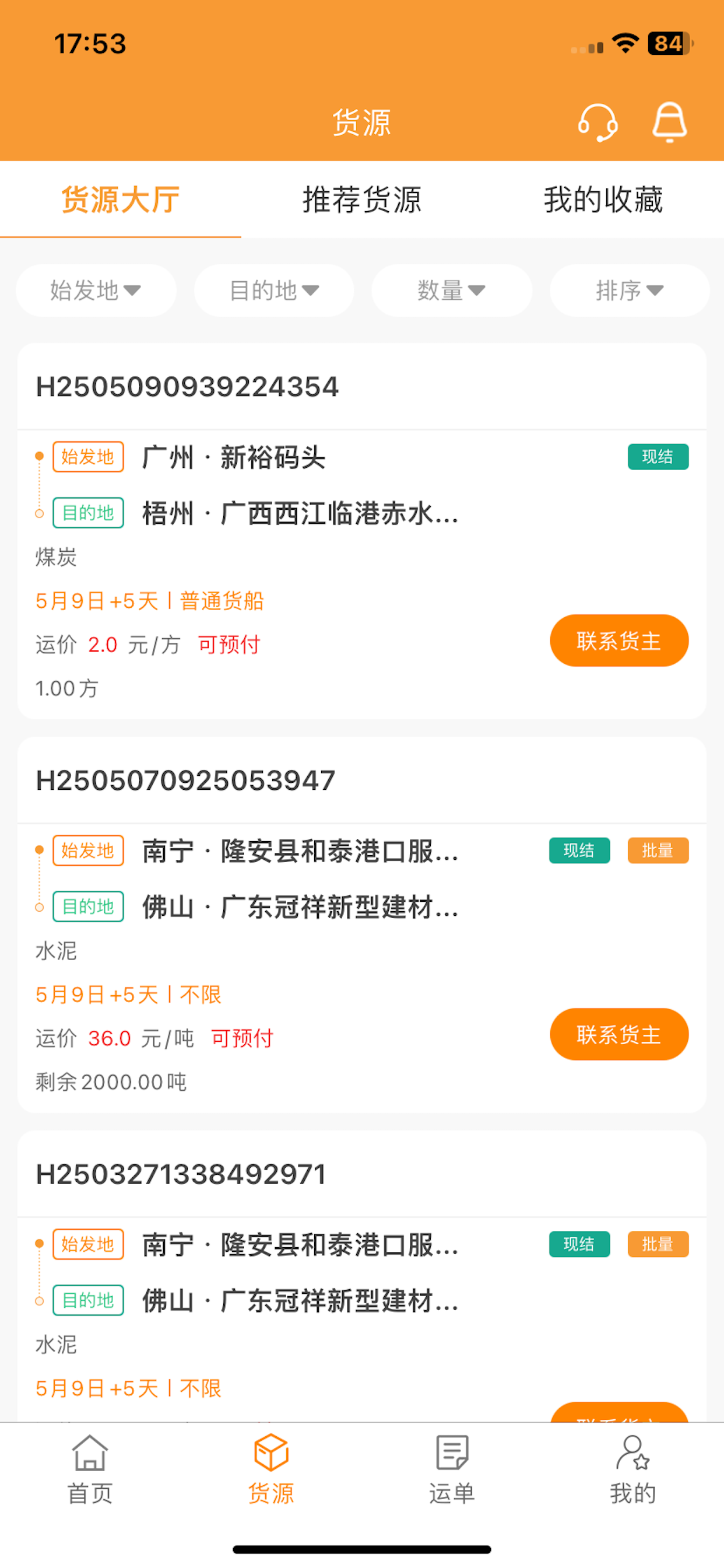This screenshot has width=724, height=1568.
Task: Open cargo card H2503271338492971
Action: pos(362,1276)
